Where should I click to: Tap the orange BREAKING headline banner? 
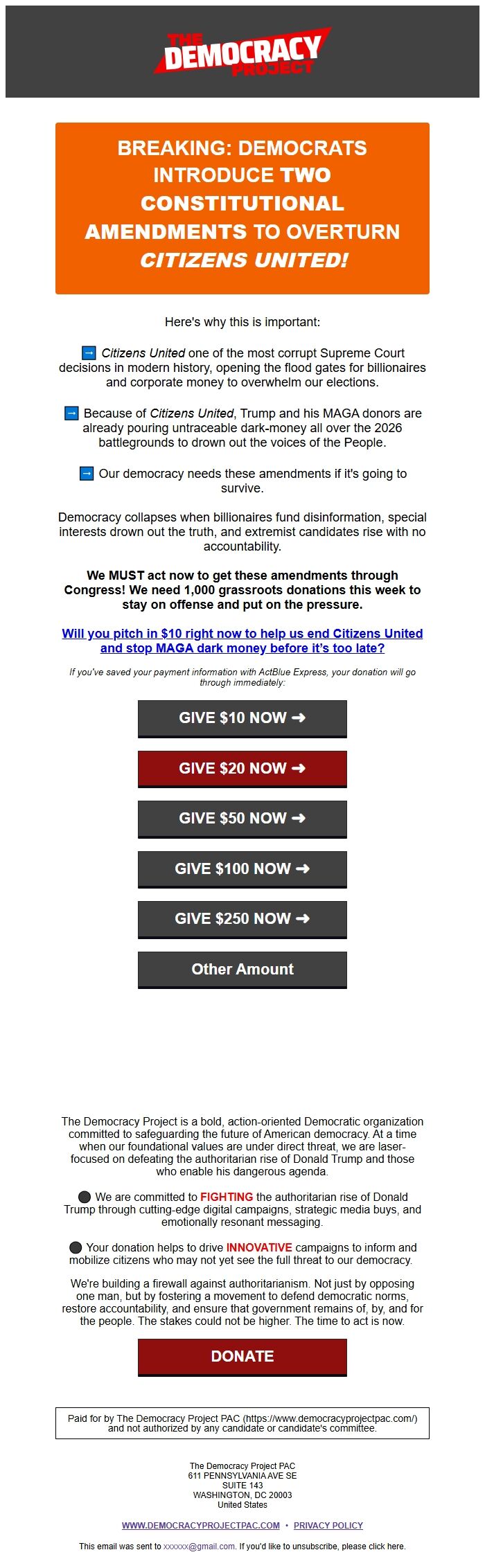point(242,208)
